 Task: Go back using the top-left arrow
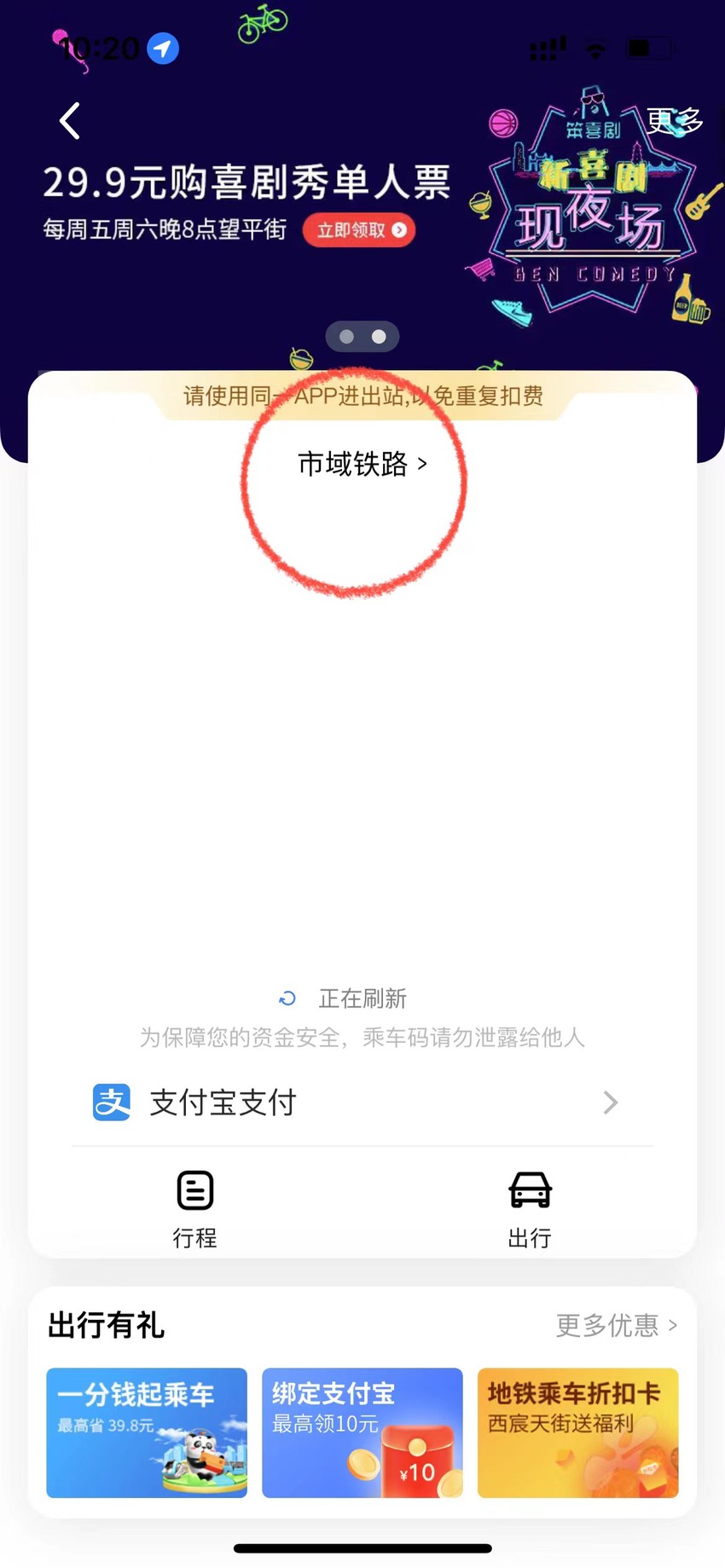(x=70, y=121)
